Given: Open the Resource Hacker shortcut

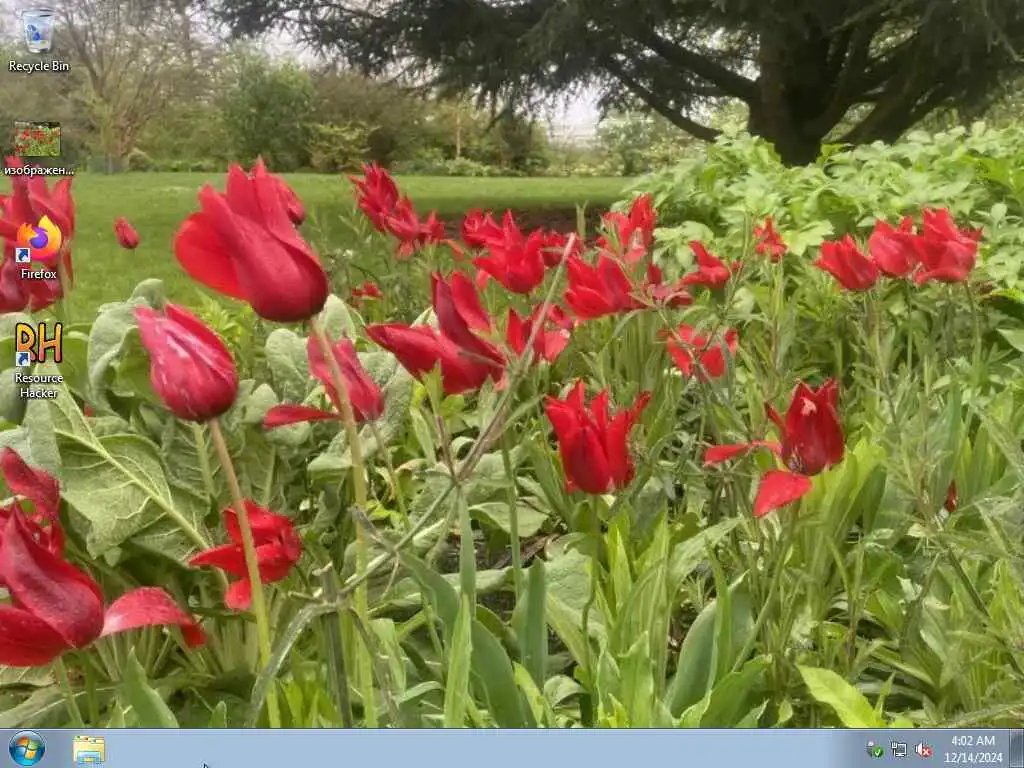Looking at the screenshot, I should click(38, 345).
